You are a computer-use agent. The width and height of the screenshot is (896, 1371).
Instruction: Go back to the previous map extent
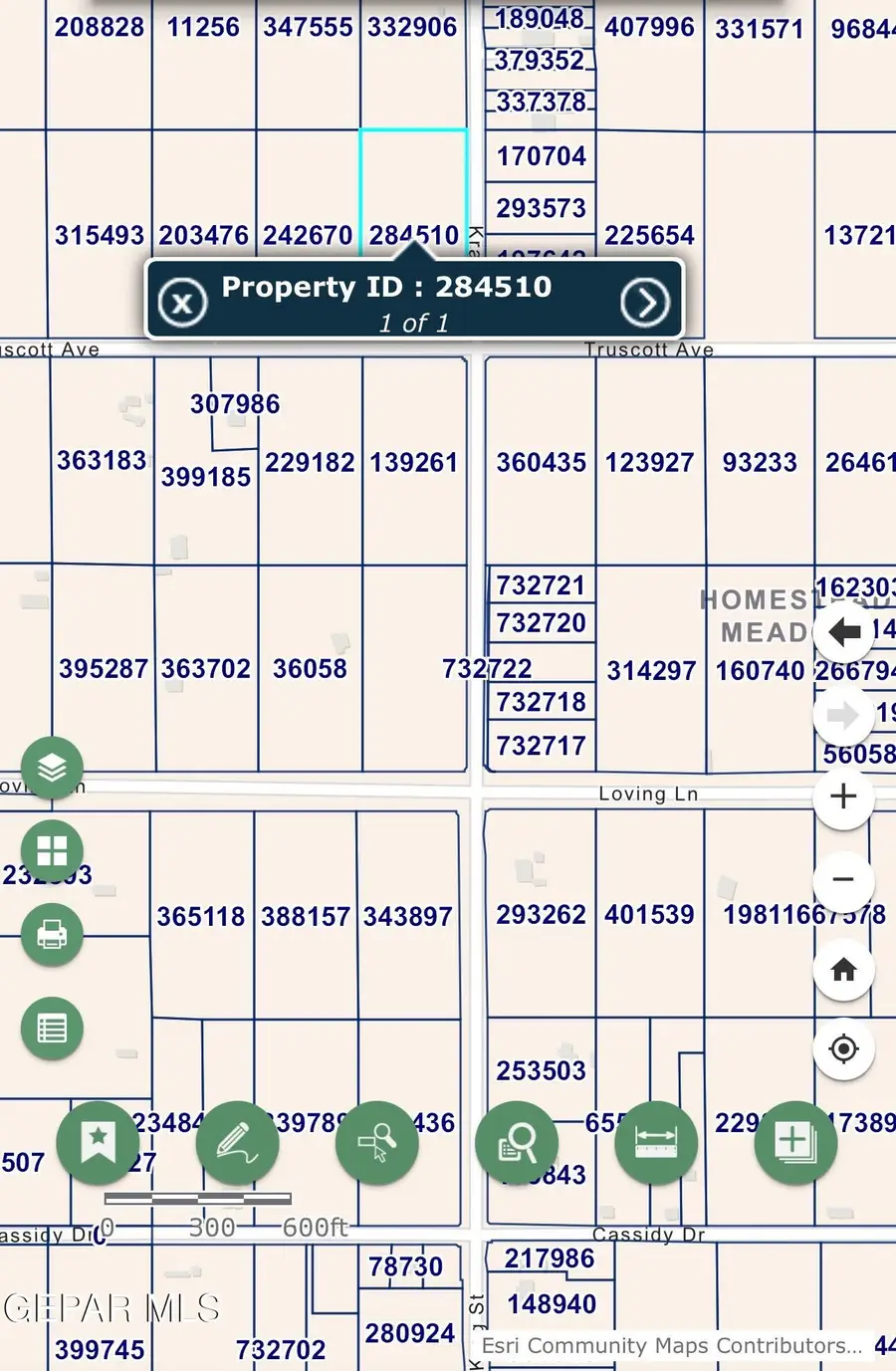tap(843, 631)
